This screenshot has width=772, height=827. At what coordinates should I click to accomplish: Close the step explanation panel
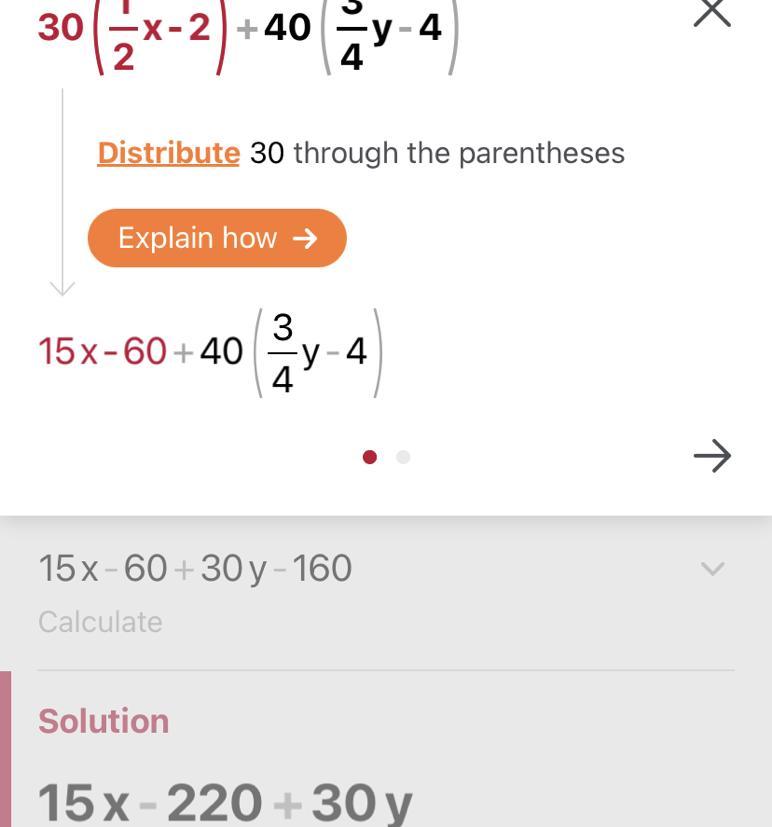(x=712, y=13)
